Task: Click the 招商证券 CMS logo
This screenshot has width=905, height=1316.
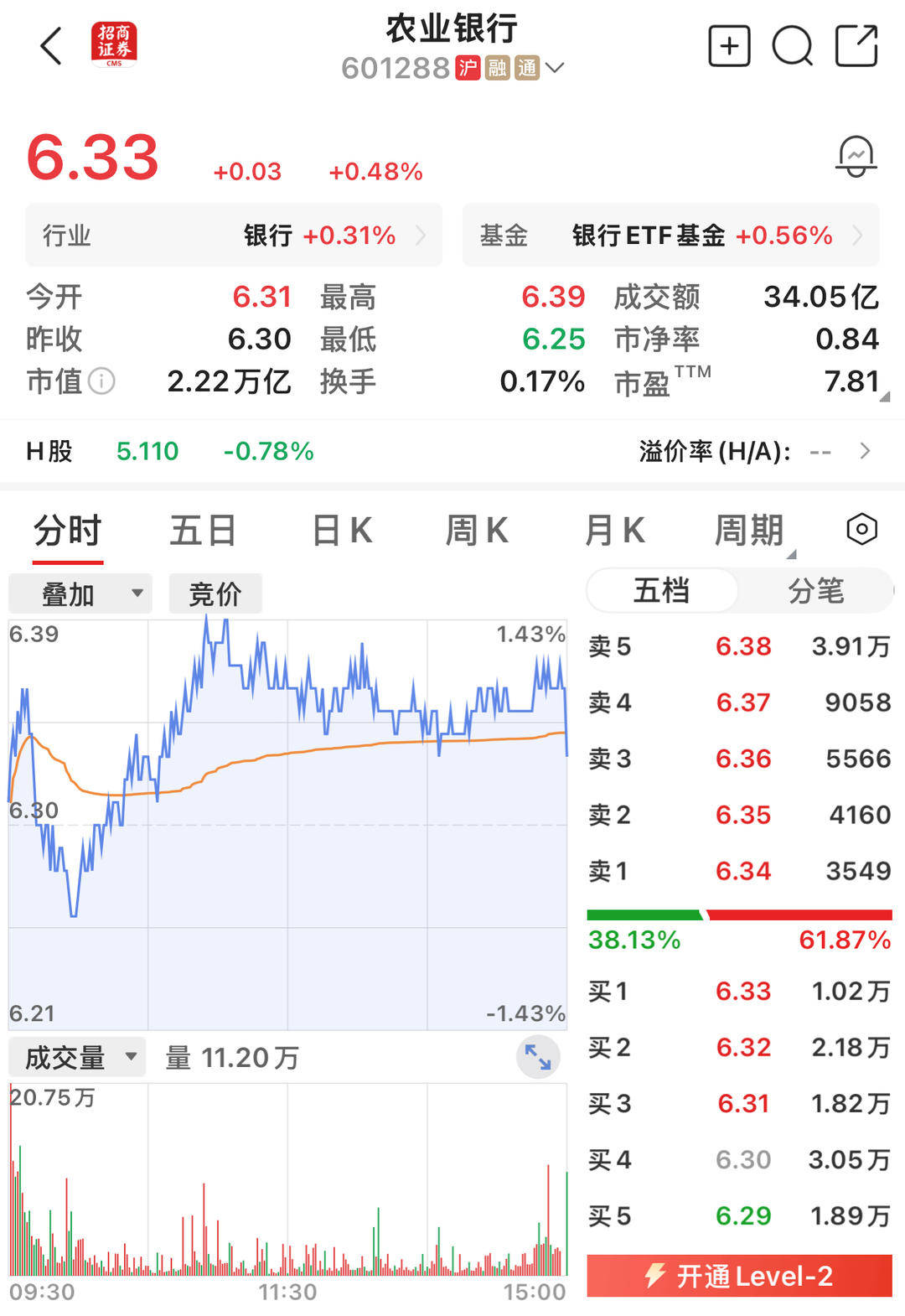Action: click(115, 46)
